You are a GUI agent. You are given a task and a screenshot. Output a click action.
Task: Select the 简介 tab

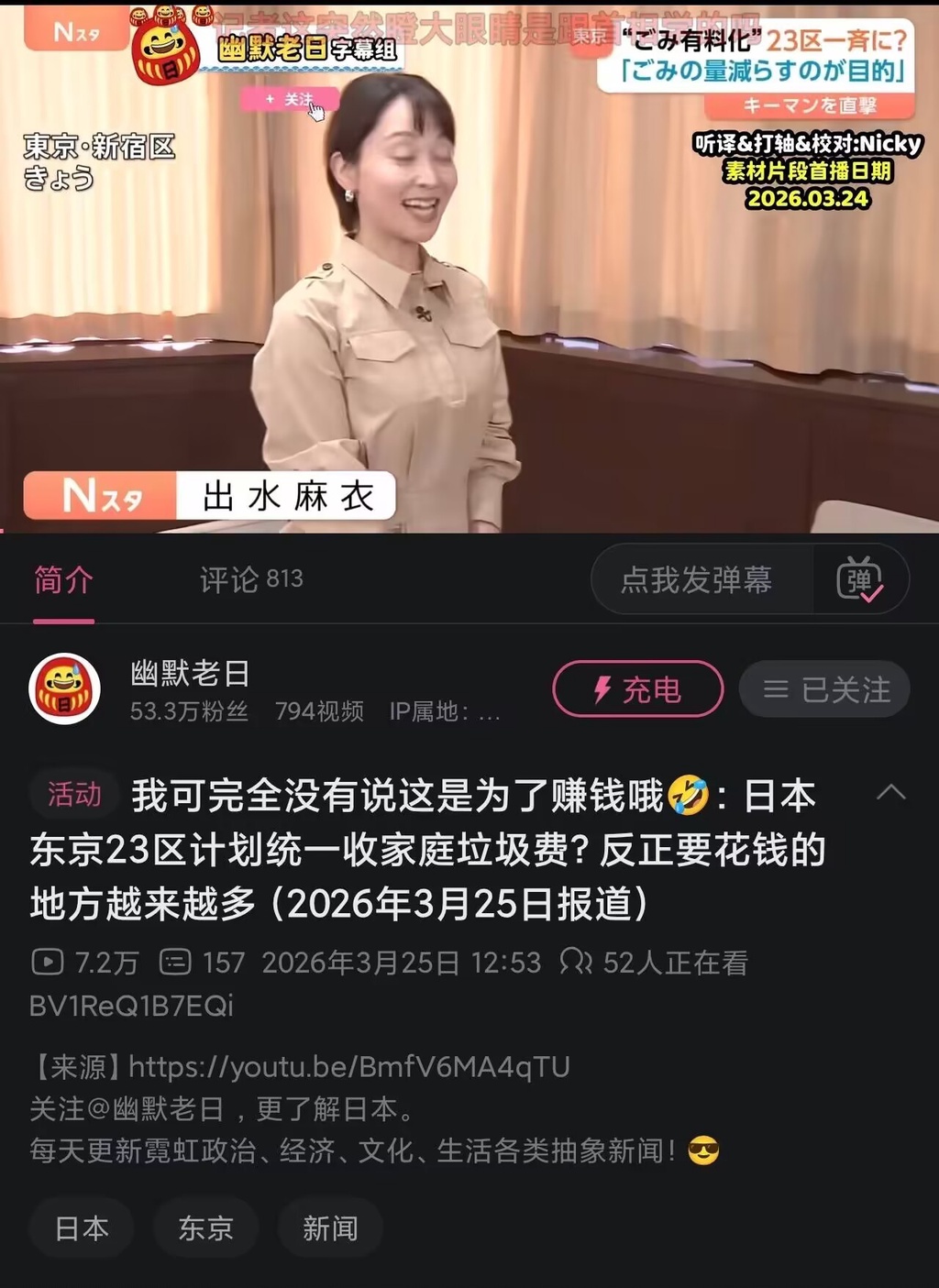tap(63, 580)
